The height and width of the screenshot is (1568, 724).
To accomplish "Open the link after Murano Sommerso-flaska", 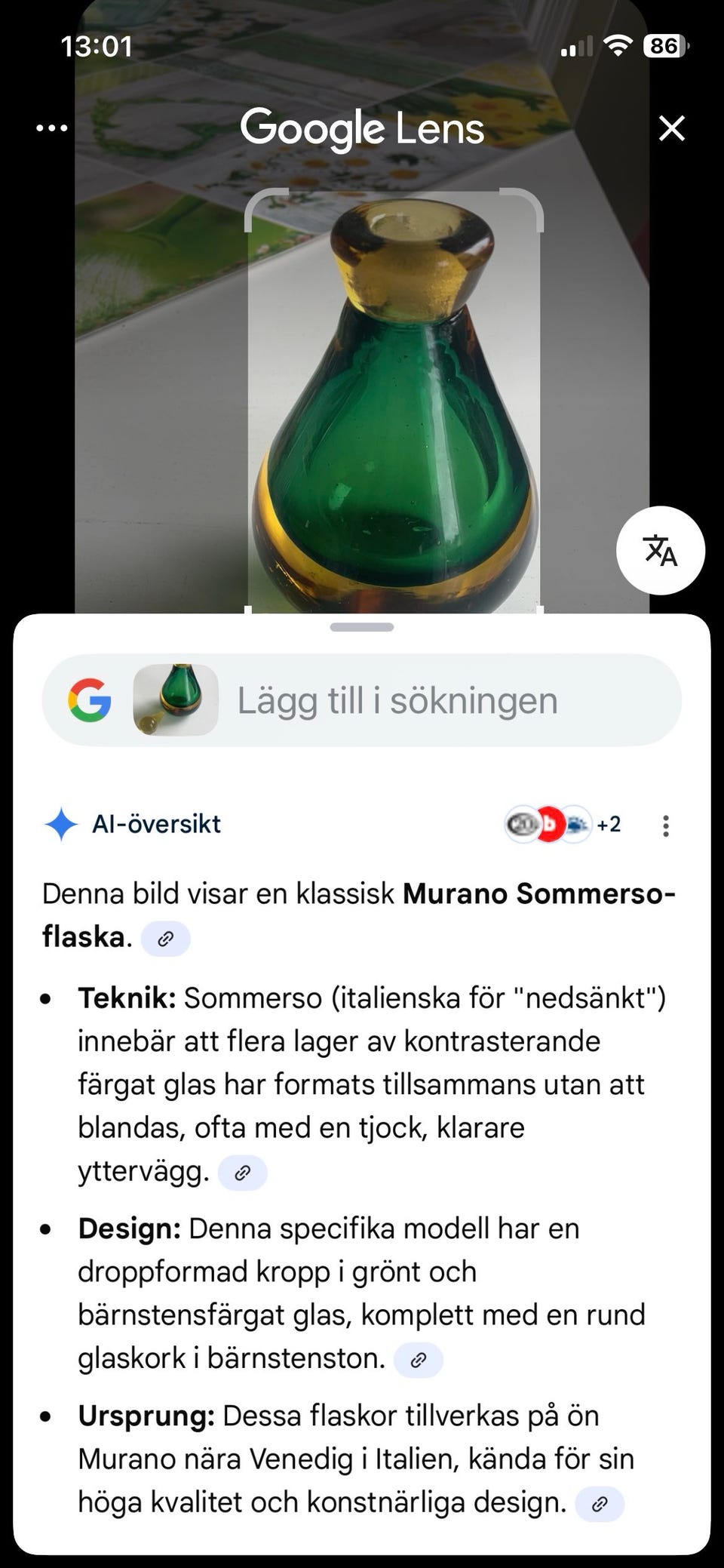I will (x=165, y=938).
